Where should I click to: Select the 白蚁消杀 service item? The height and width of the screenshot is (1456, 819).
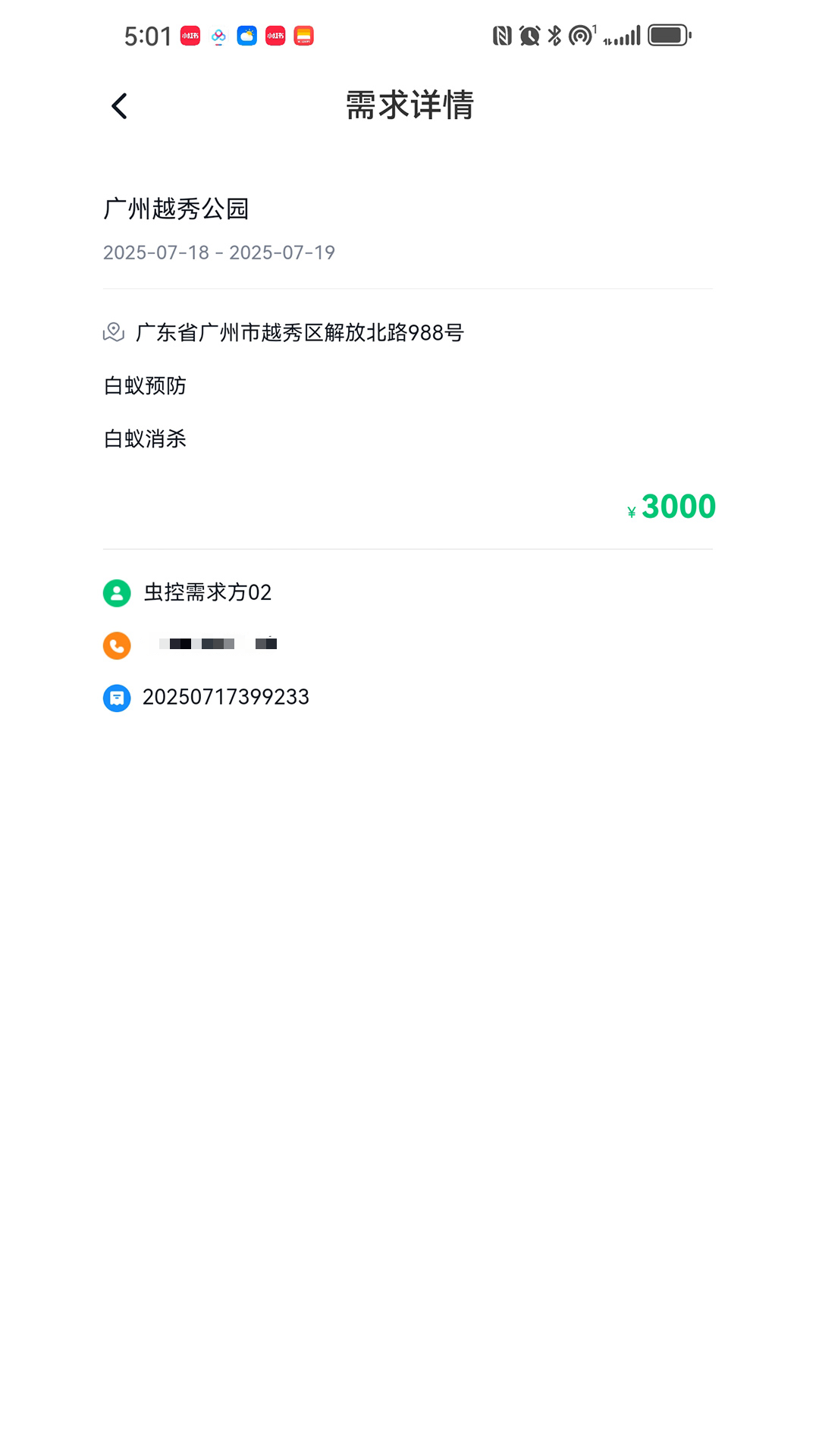146,438
